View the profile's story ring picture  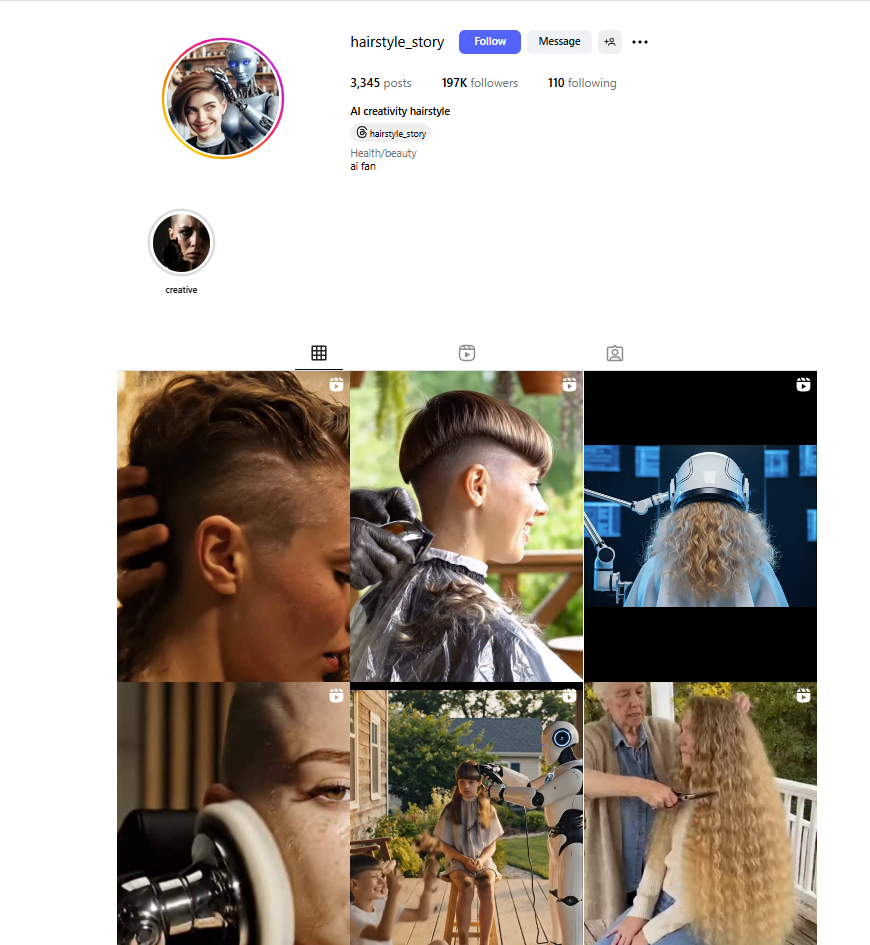tap(223, 98)
